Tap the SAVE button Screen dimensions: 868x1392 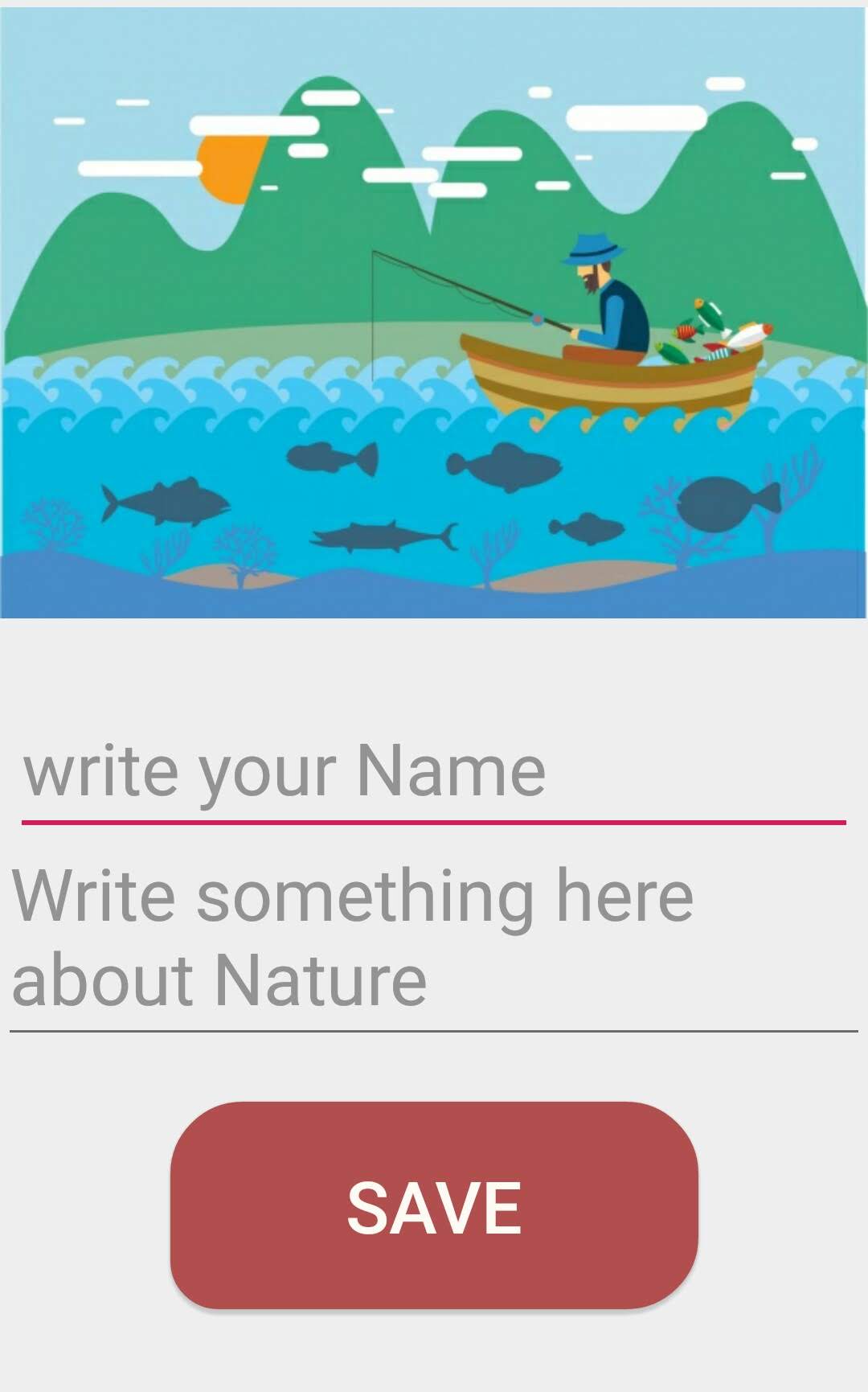pos(434,1205)
